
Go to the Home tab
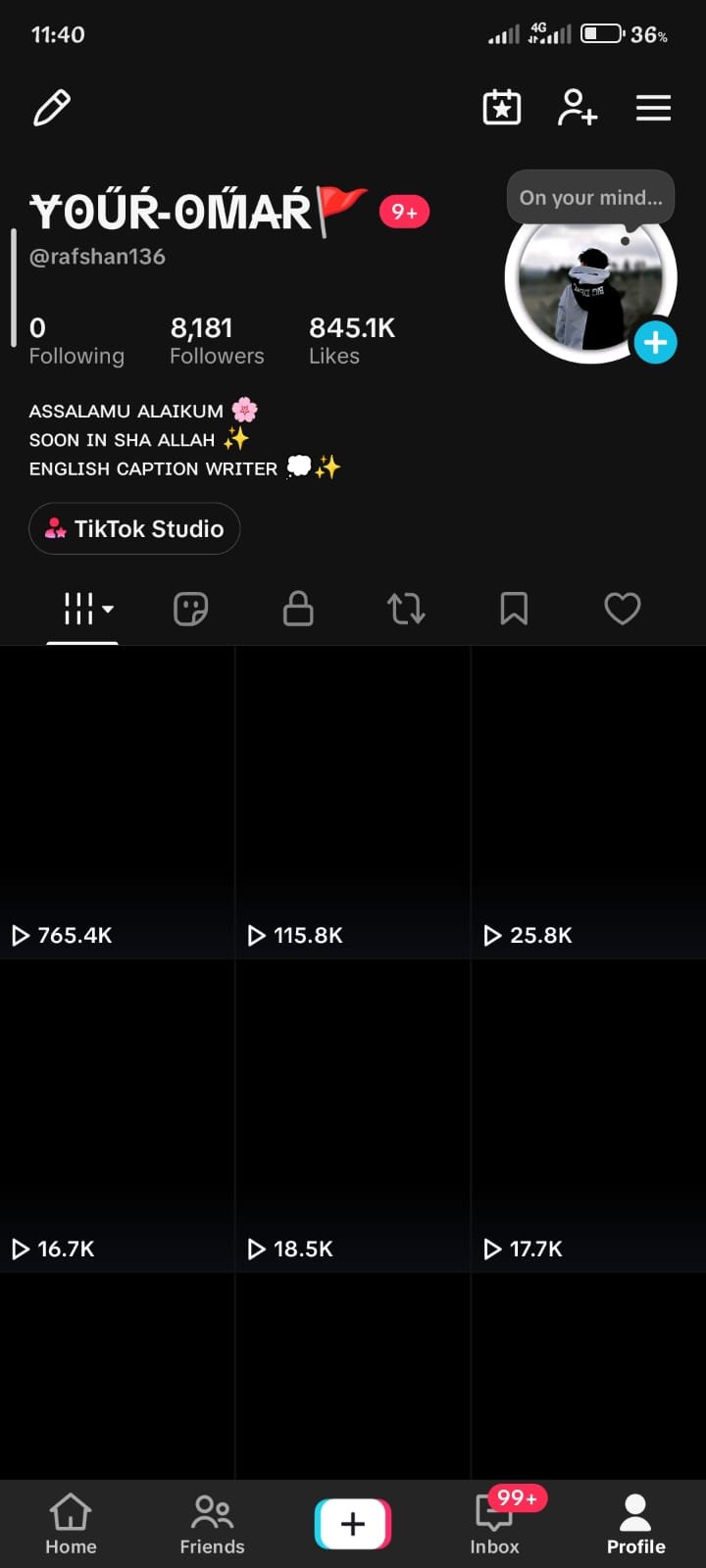point(71,1524)
